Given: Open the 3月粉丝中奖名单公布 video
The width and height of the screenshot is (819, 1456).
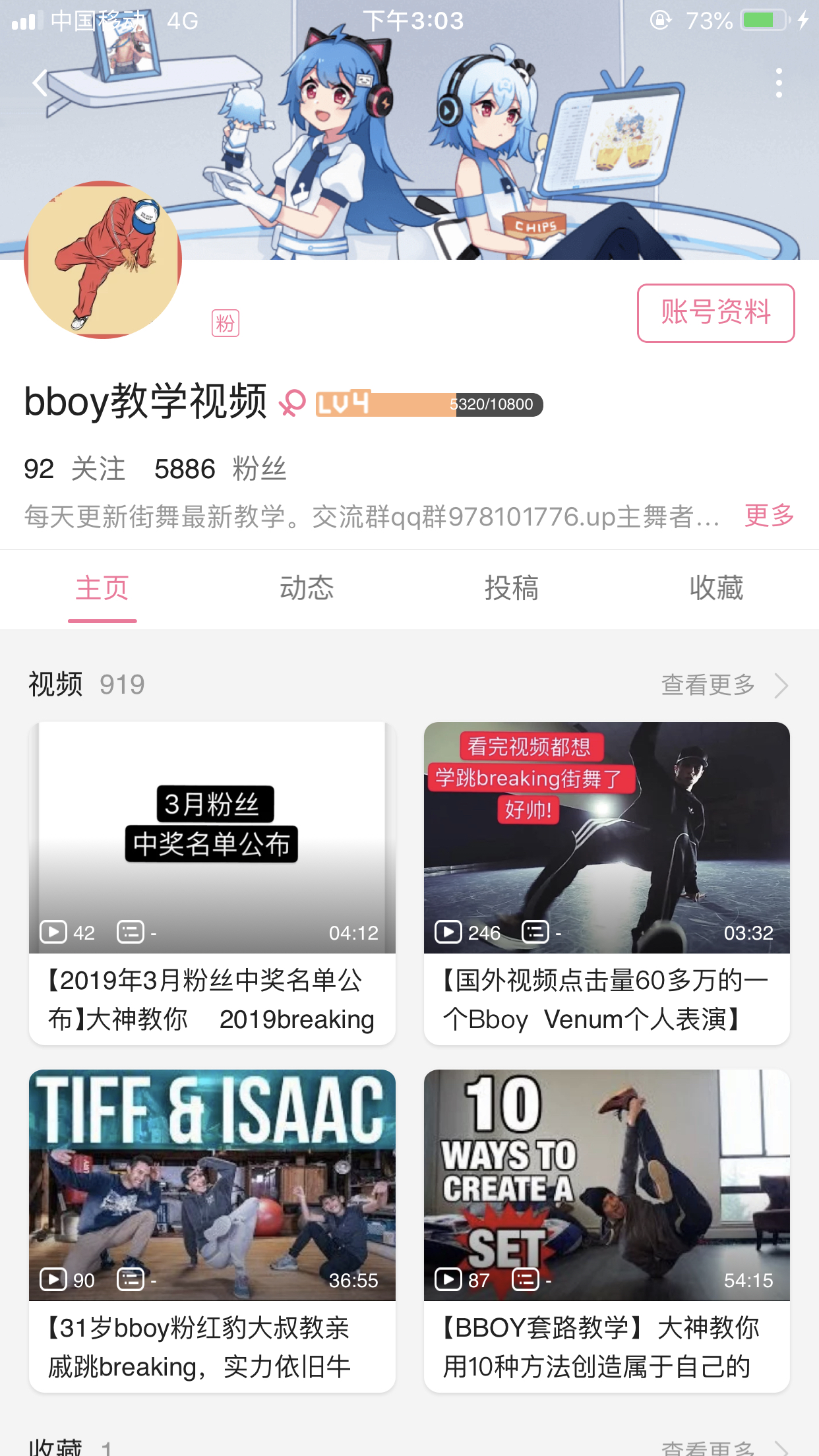Looking at the screenshot, I should pyautogui.click(x=212, y=882).
